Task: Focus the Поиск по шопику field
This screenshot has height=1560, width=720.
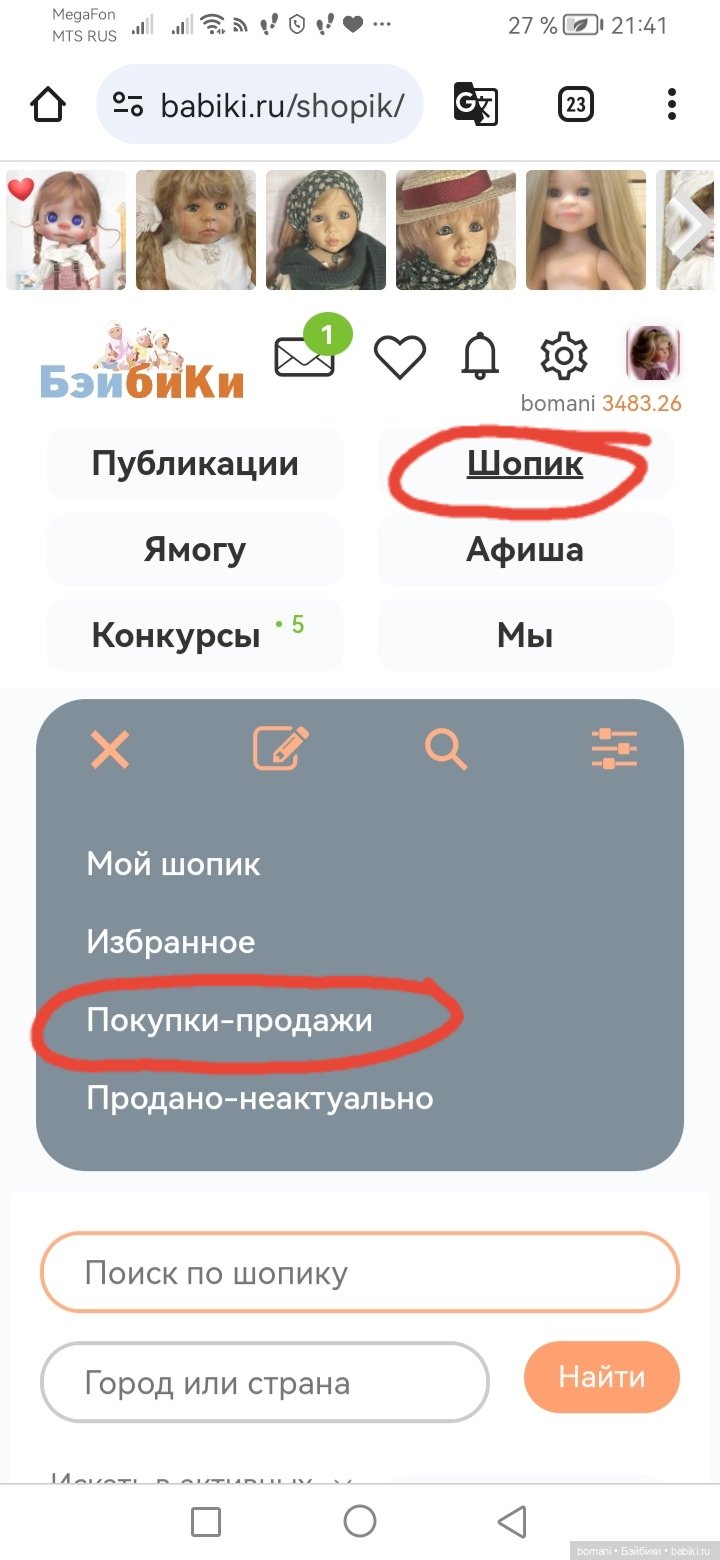Action: [x=360, y=1273]
